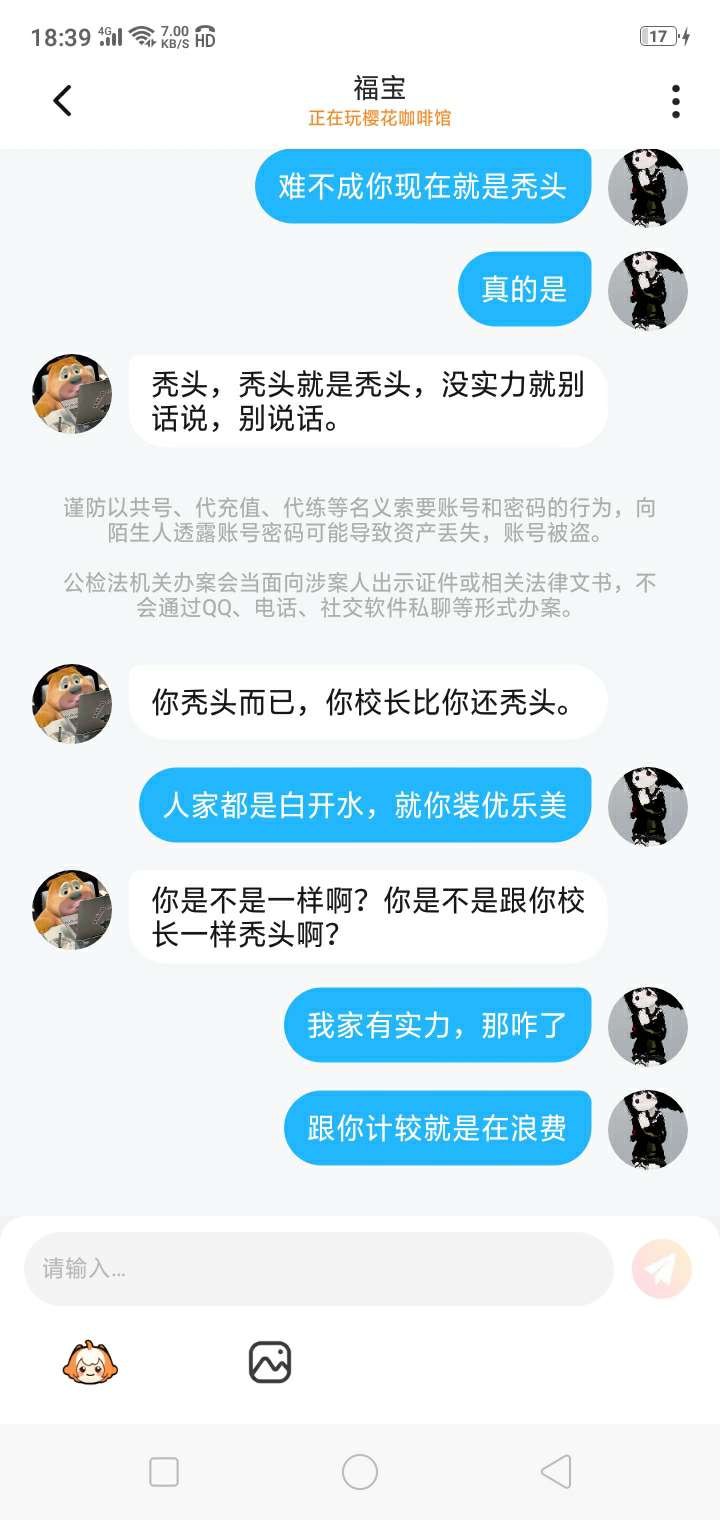
Task: Open the recent apps switcher
Action: 164,1472
